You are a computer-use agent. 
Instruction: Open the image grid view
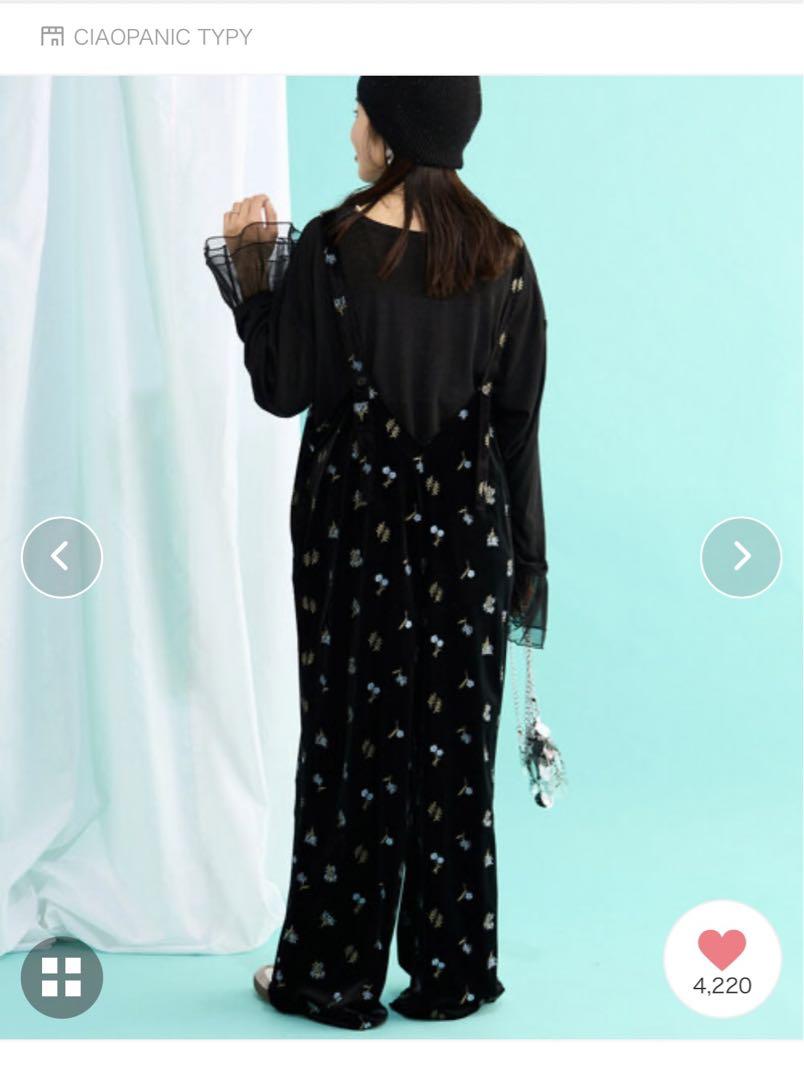[x=62, y=977]
